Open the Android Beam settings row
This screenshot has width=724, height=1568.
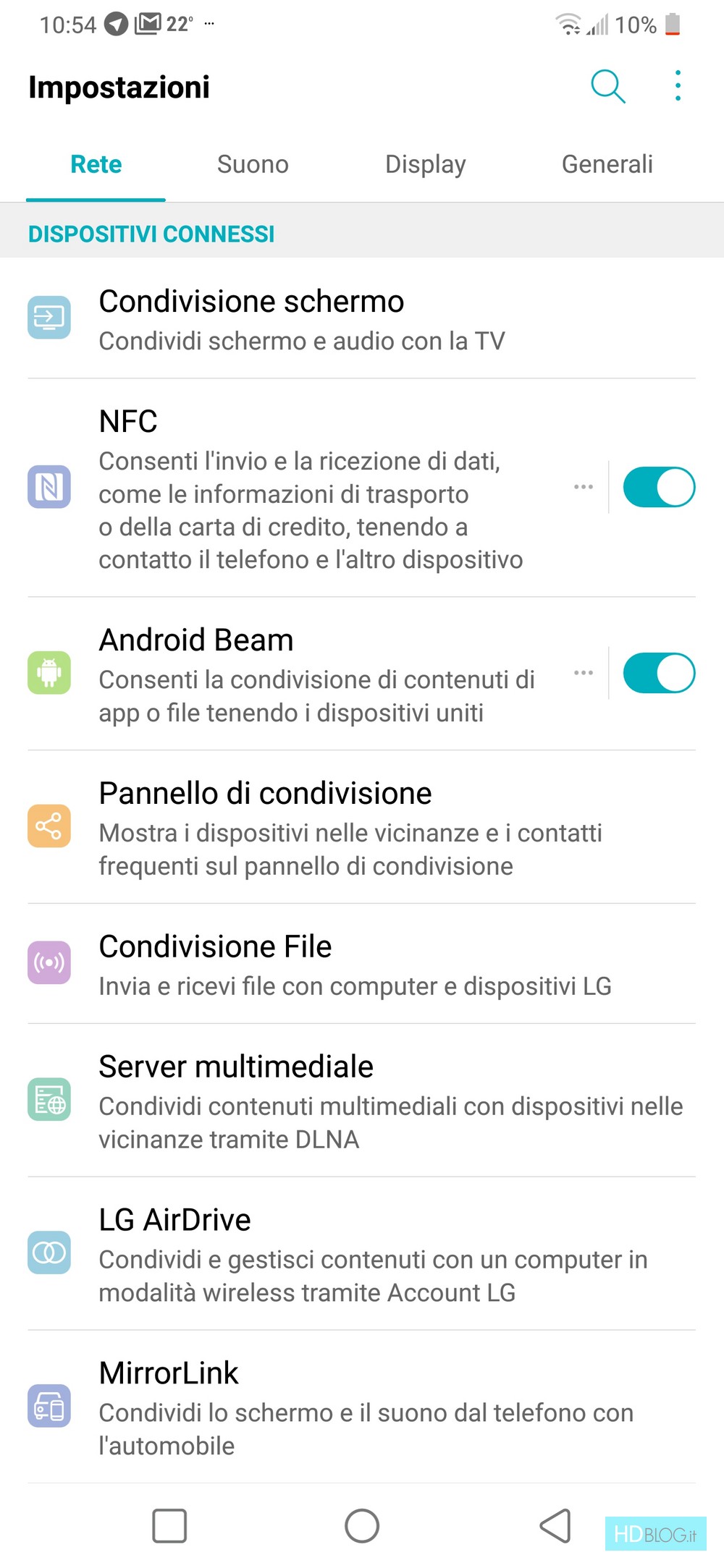tap(311, 674)
